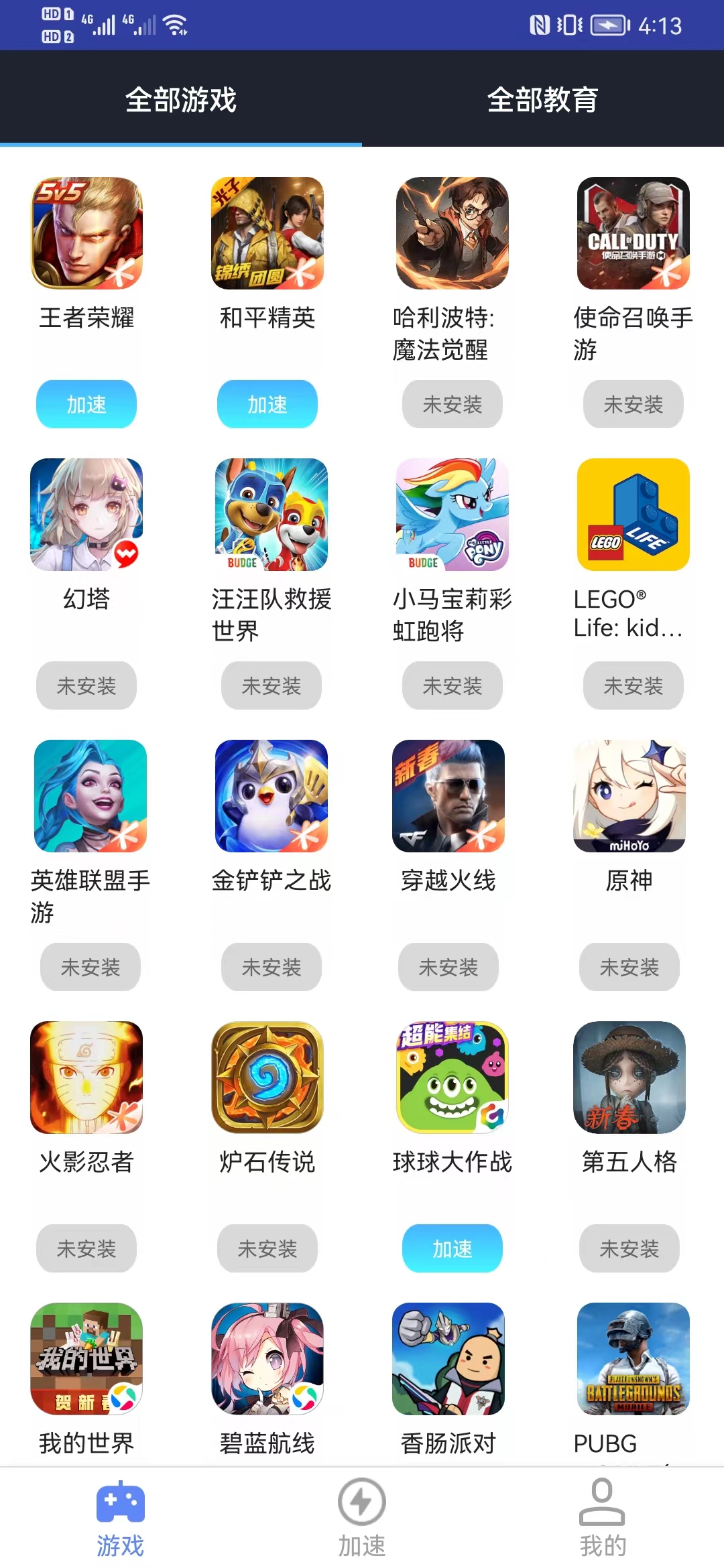The height and width of the screenshot is (1568, 724).
Task: Tap 未安装 under 金铲铲之战
Action: [271, 967]
